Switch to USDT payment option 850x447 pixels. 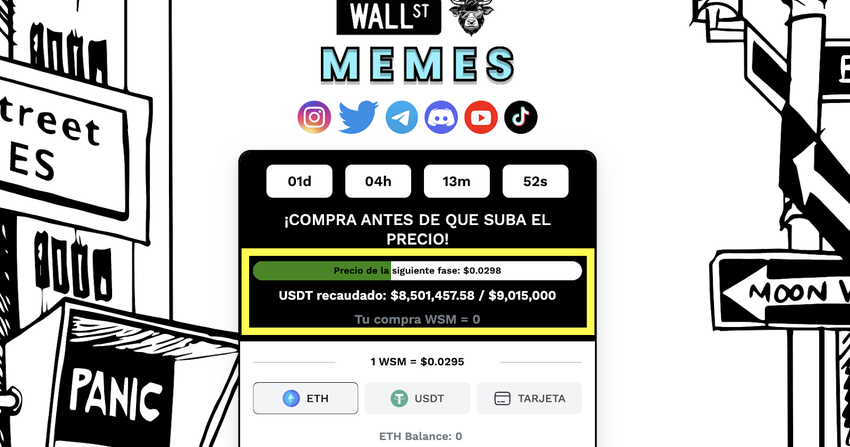pyautogui.click(x=417, y=398)
